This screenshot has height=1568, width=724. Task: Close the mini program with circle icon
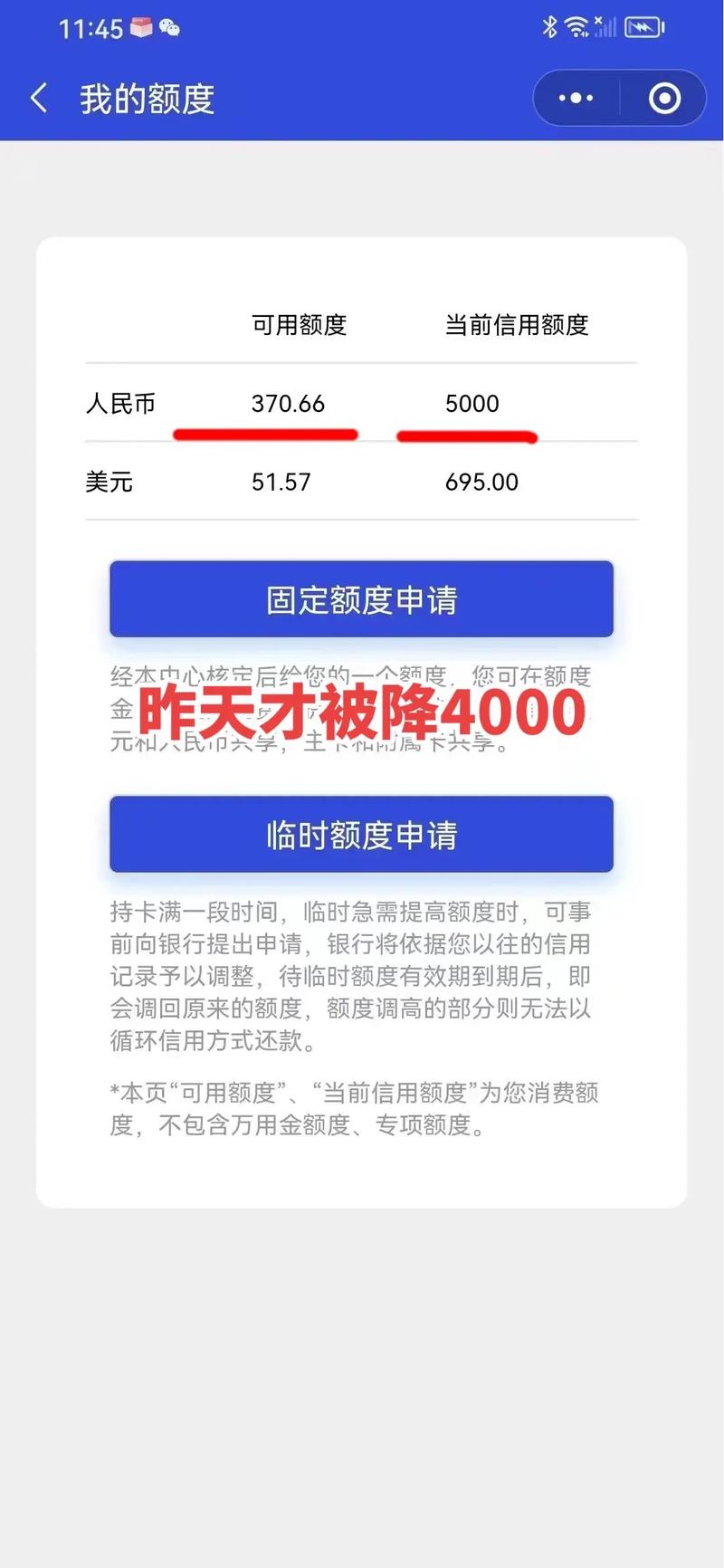(664, 98)
